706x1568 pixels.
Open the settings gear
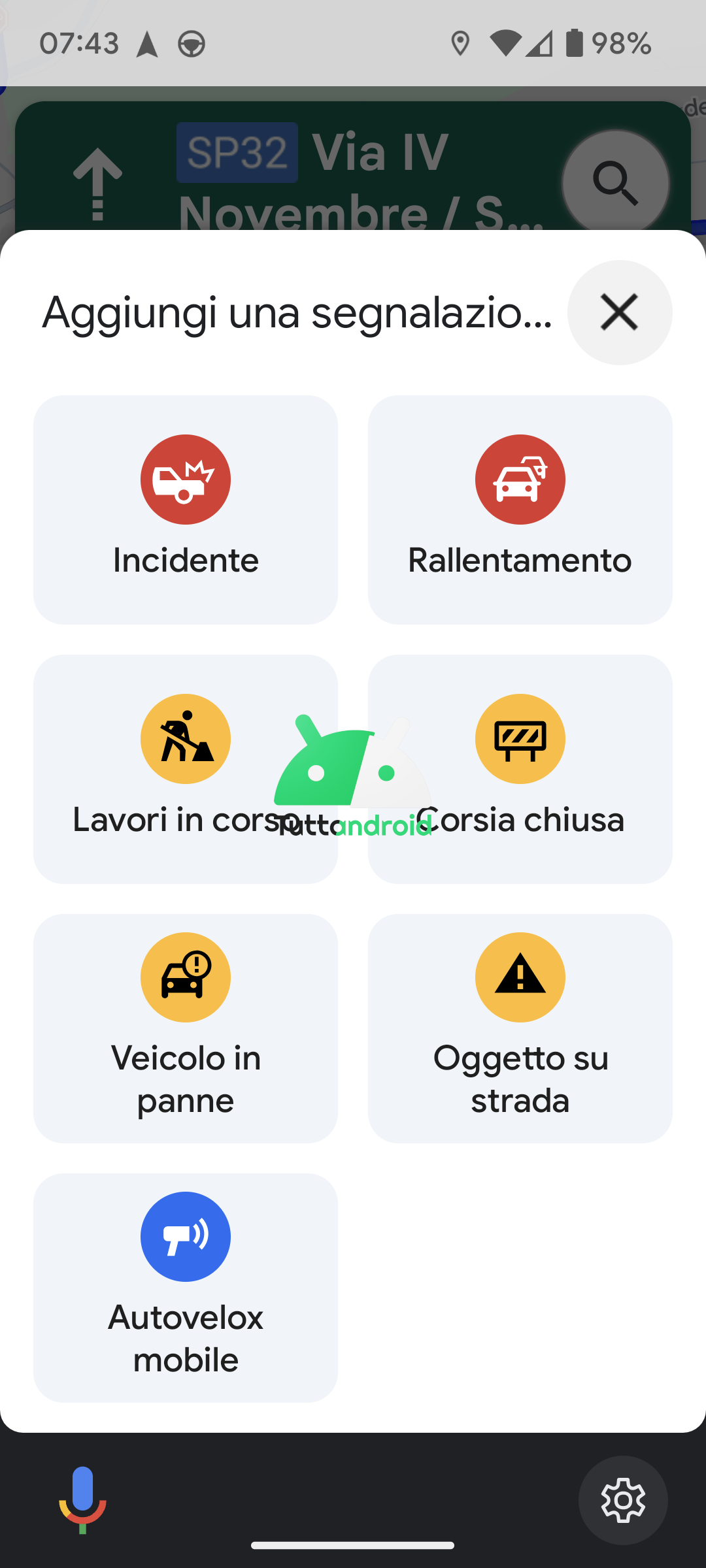pos(622,1500)
